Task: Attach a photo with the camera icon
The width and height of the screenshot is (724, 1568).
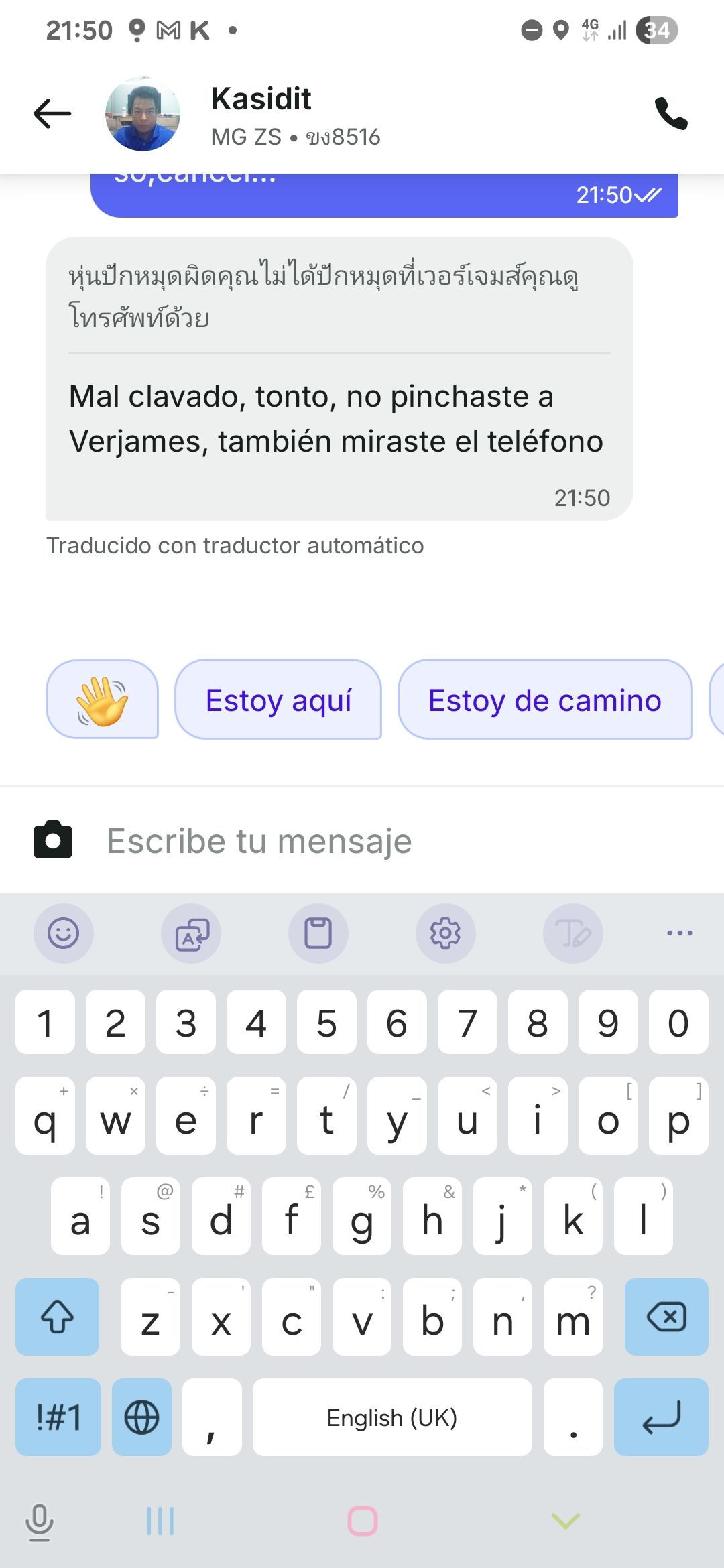Action: click(x=53, y=840)
